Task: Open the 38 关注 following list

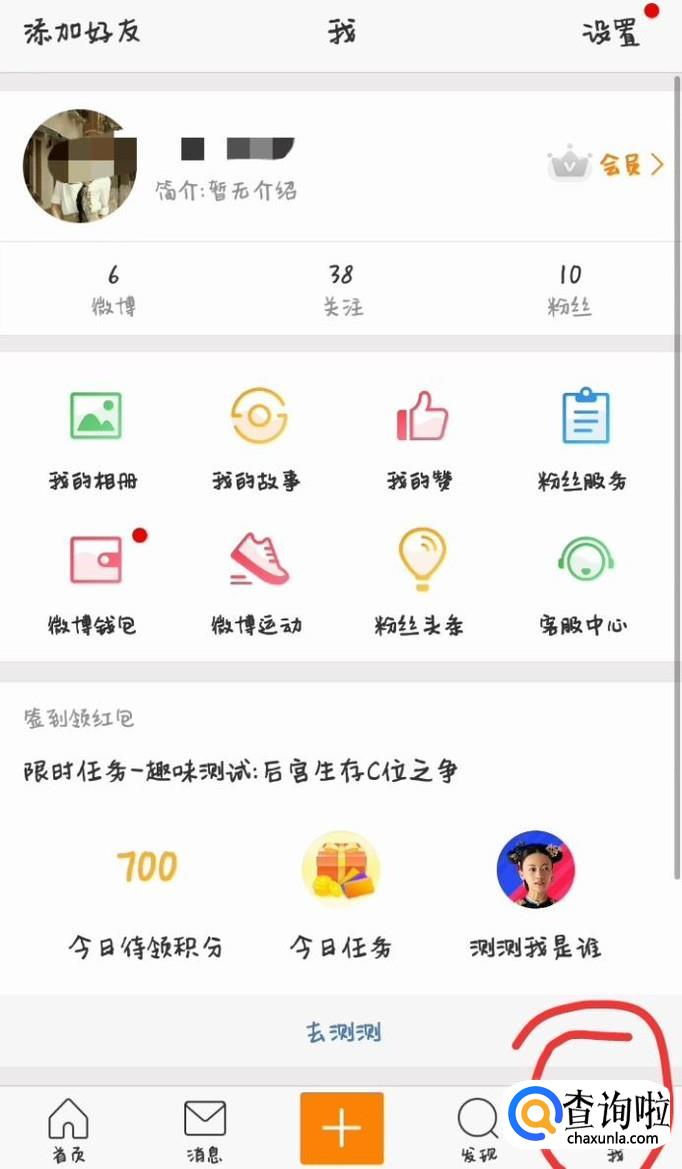Action: (x=341, y=289)
